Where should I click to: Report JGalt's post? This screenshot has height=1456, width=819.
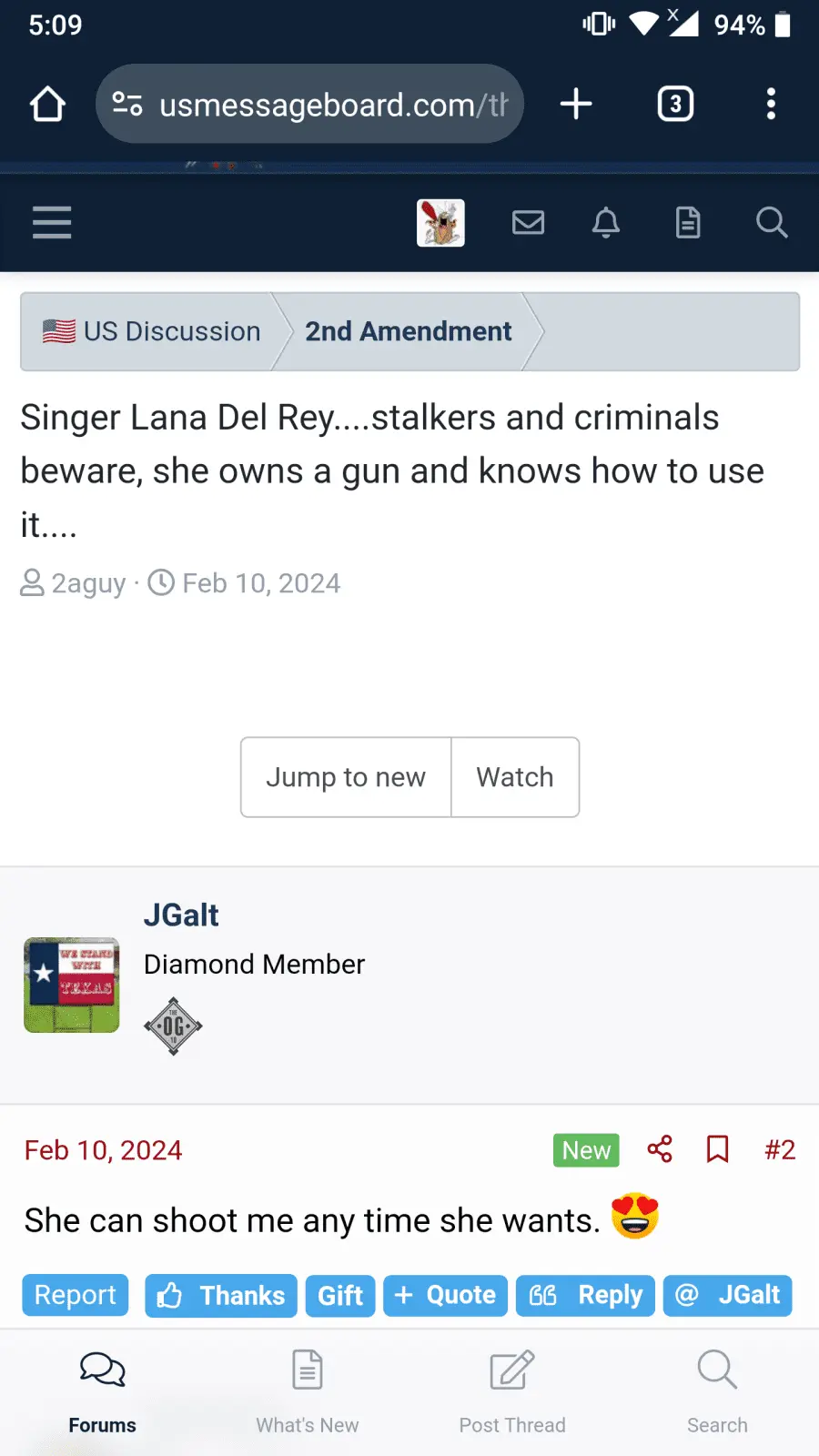tap(76, 1295)
